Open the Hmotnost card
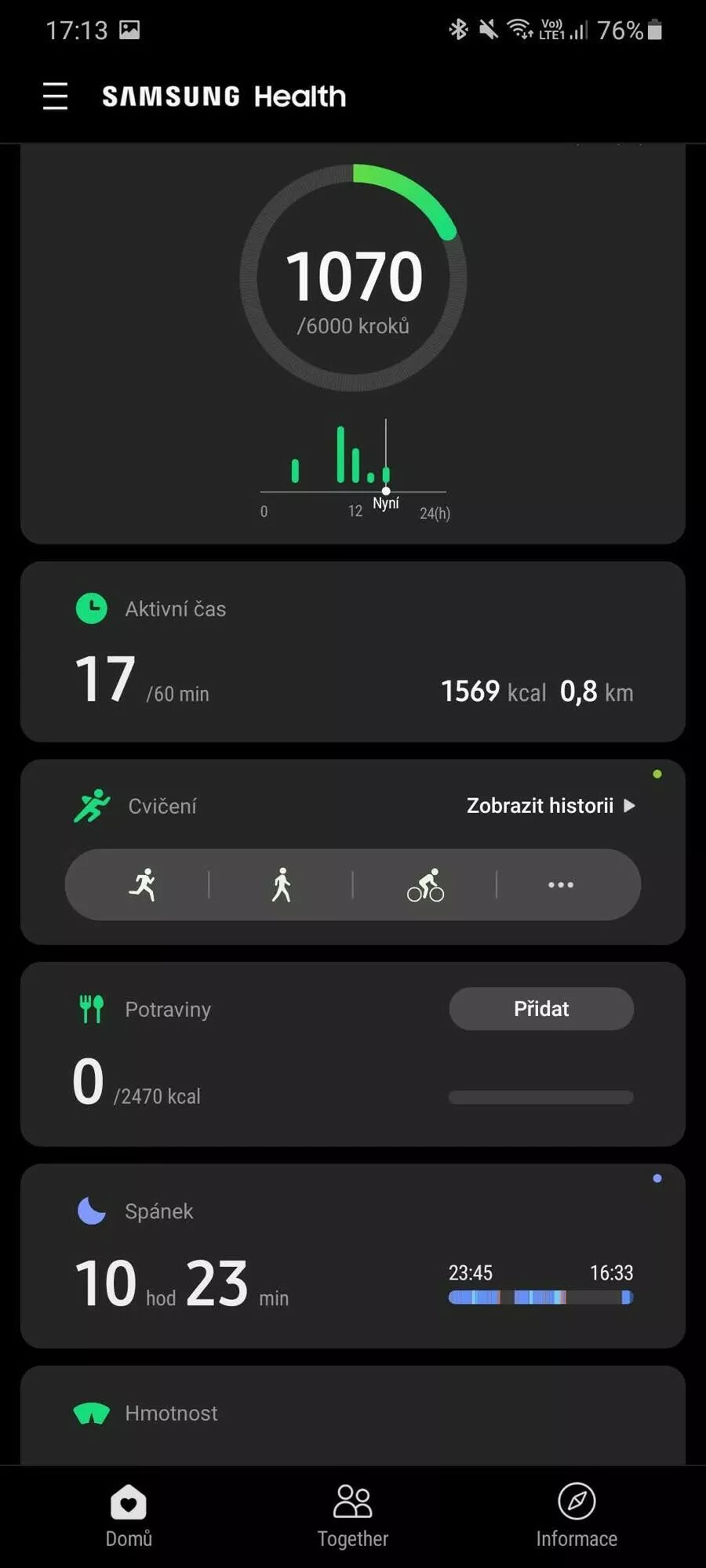This screenshot has height=1568, width=706. point(353,1416)
